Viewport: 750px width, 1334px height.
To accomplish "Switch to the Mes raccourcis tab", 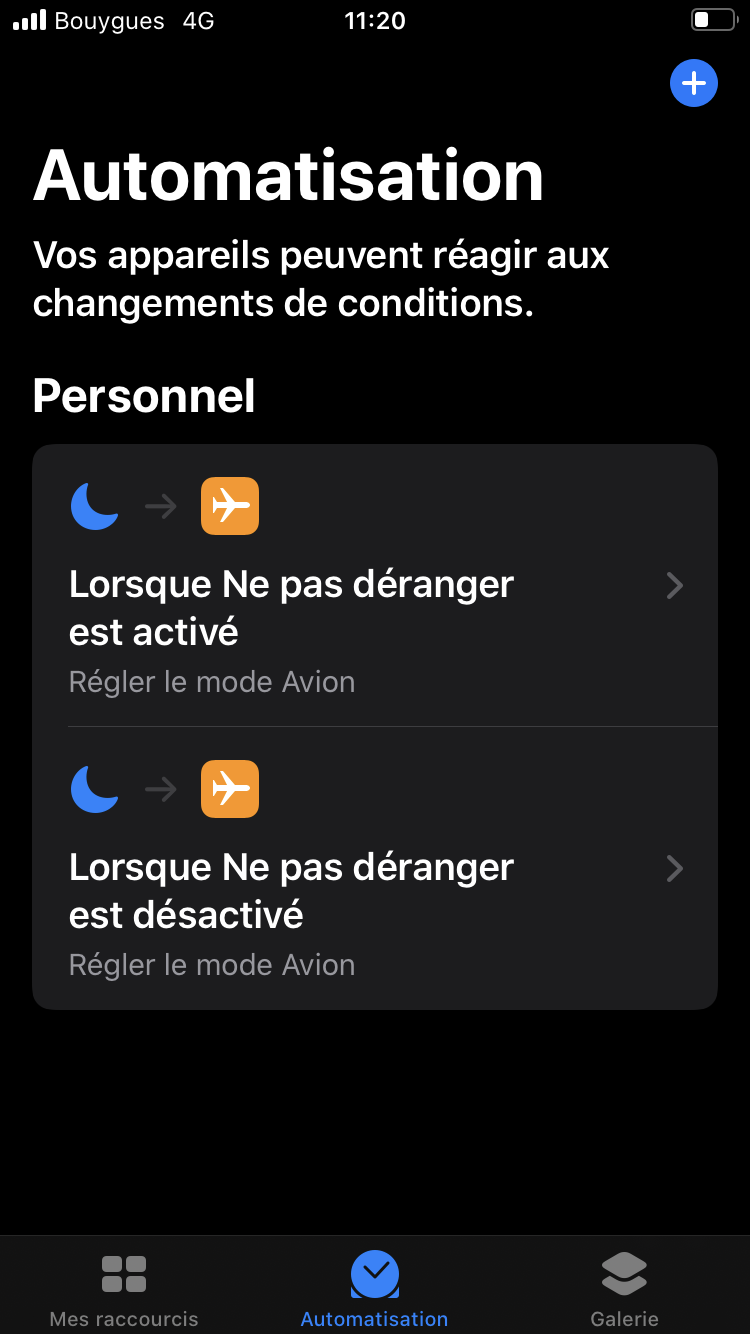I will click(x=124, y=1289).
